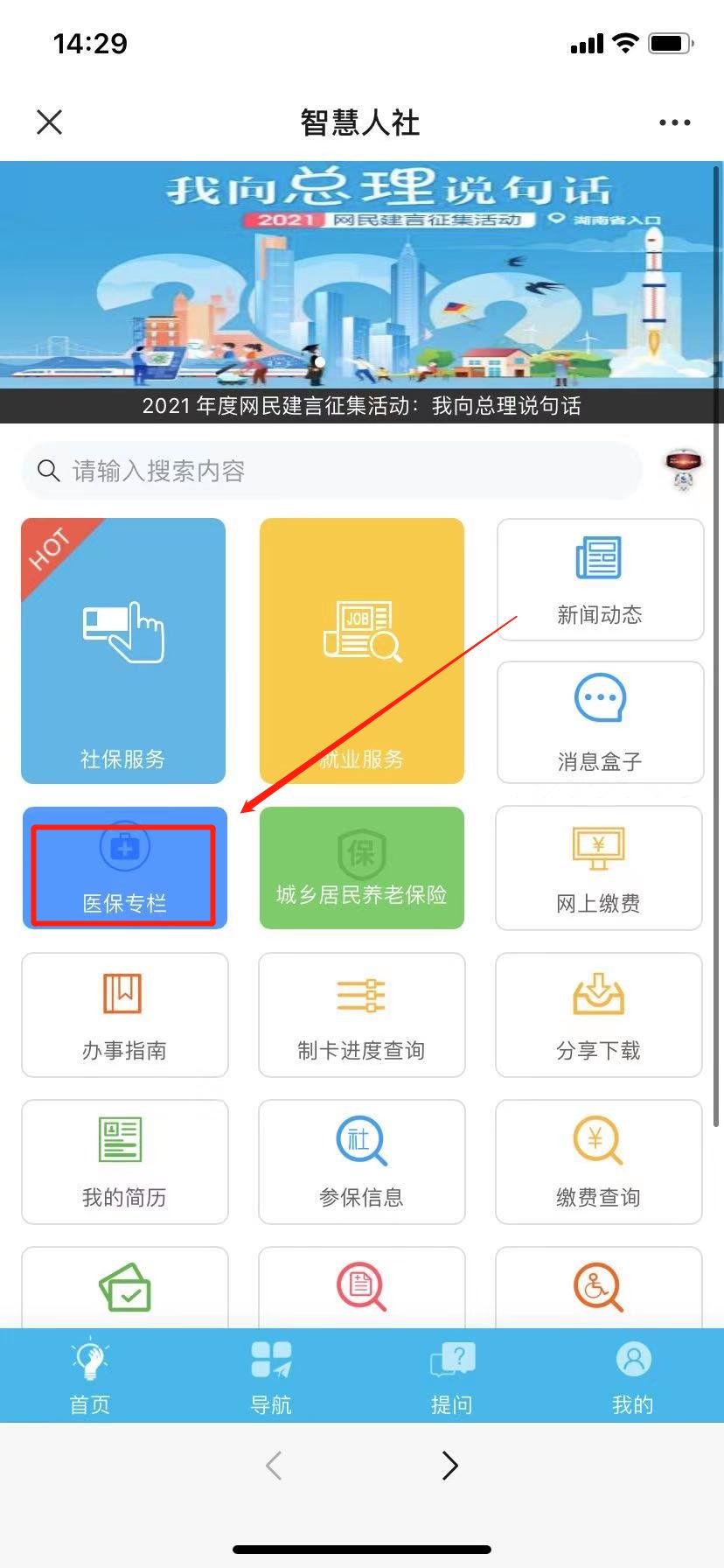Open 社保服务 tile
This screenshot has width=724, height=1568.
click(123, 650)
